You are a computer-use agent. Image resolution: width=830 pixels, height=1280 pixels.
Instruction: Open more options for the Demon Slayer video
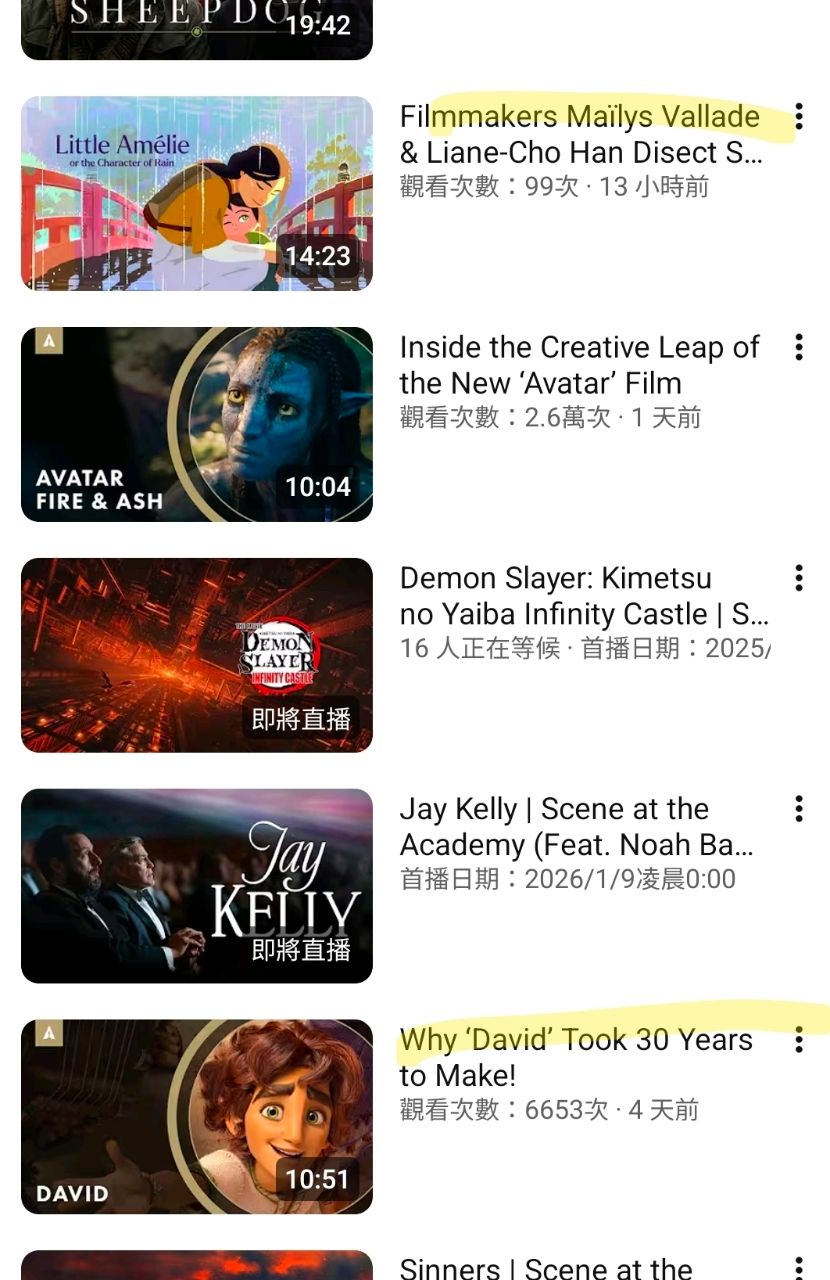(x=798, y=579)
